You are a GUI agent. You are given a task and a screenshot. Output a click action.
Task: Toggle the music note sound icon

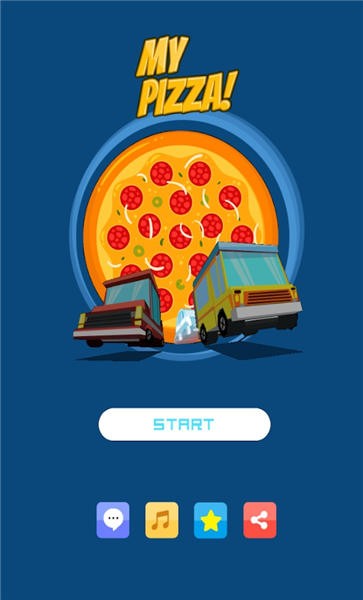162,520
